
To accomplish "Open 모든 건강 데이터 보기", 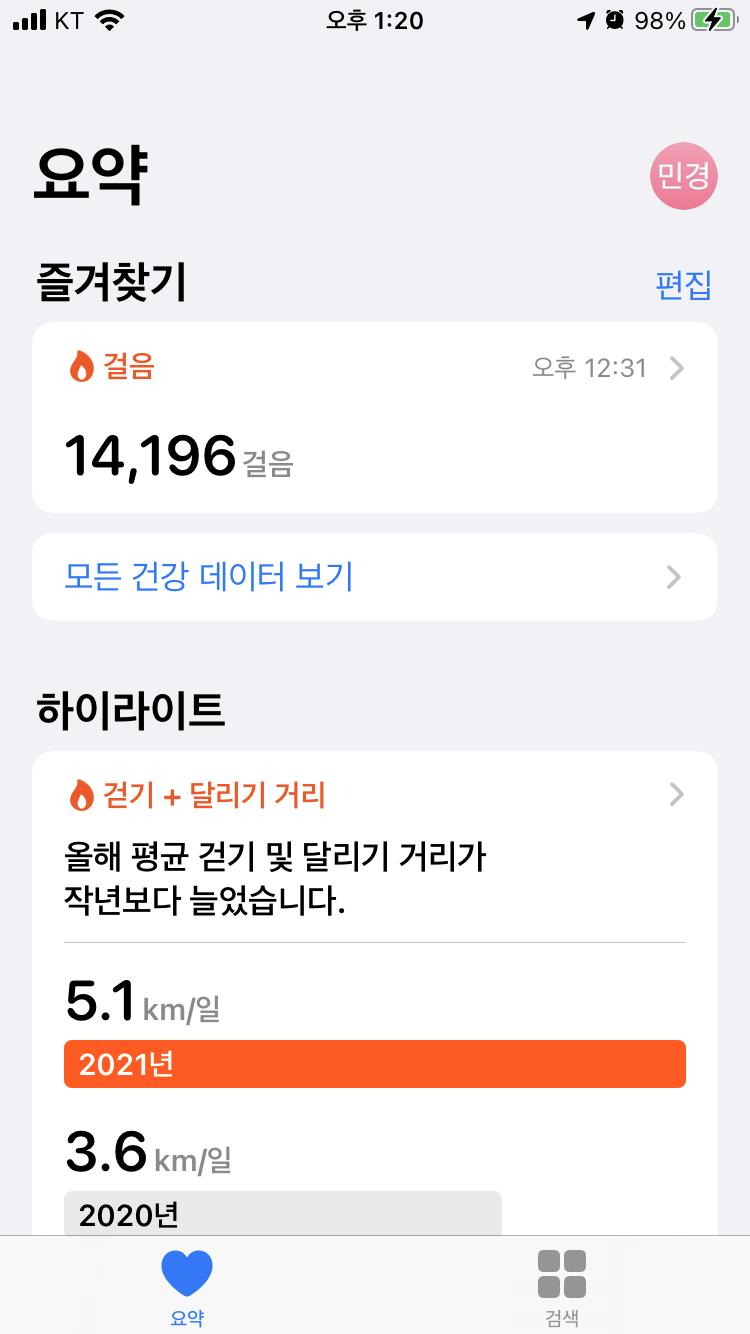I will (x=374, y=577).
